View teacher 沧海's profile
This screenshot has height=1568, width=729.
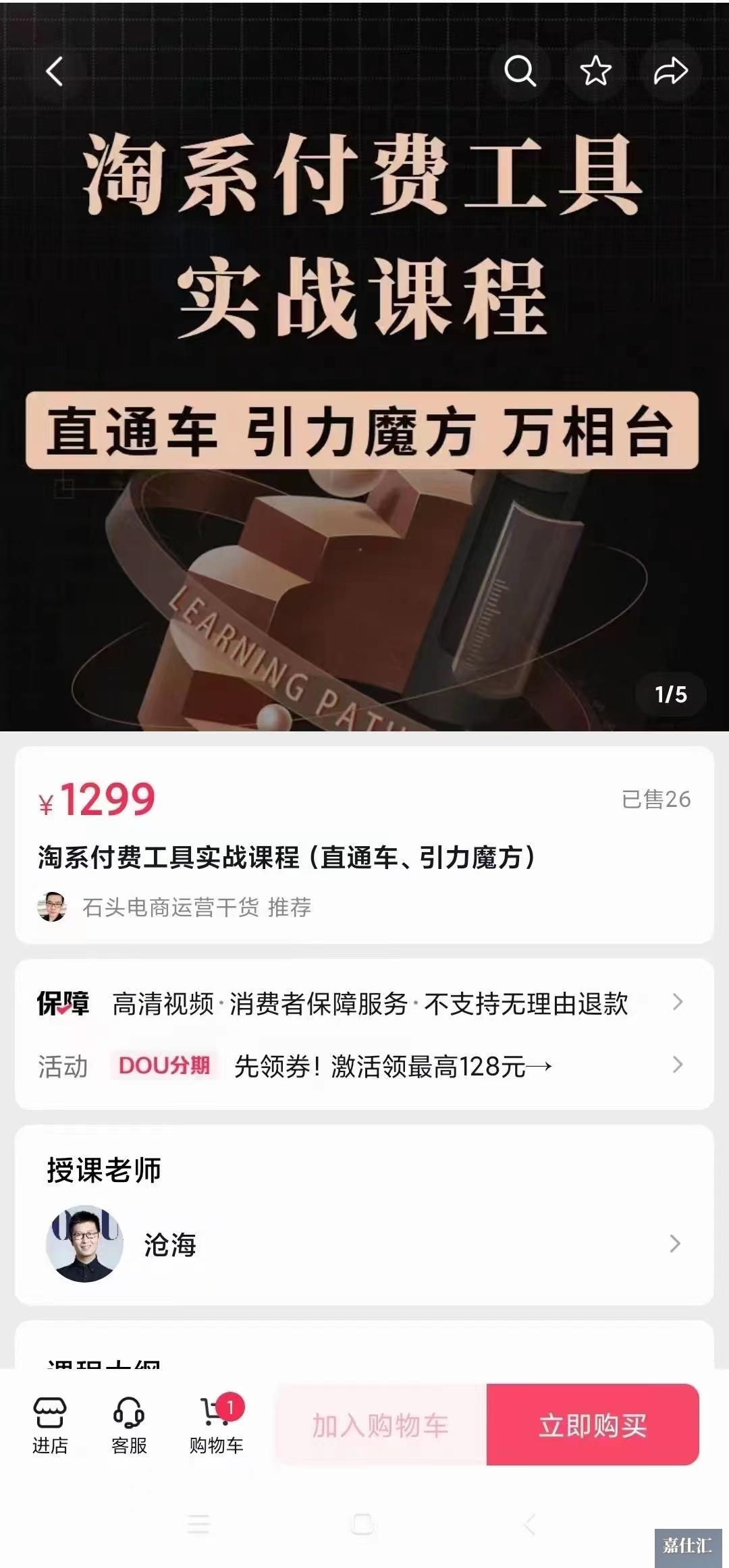[364, 1243]
